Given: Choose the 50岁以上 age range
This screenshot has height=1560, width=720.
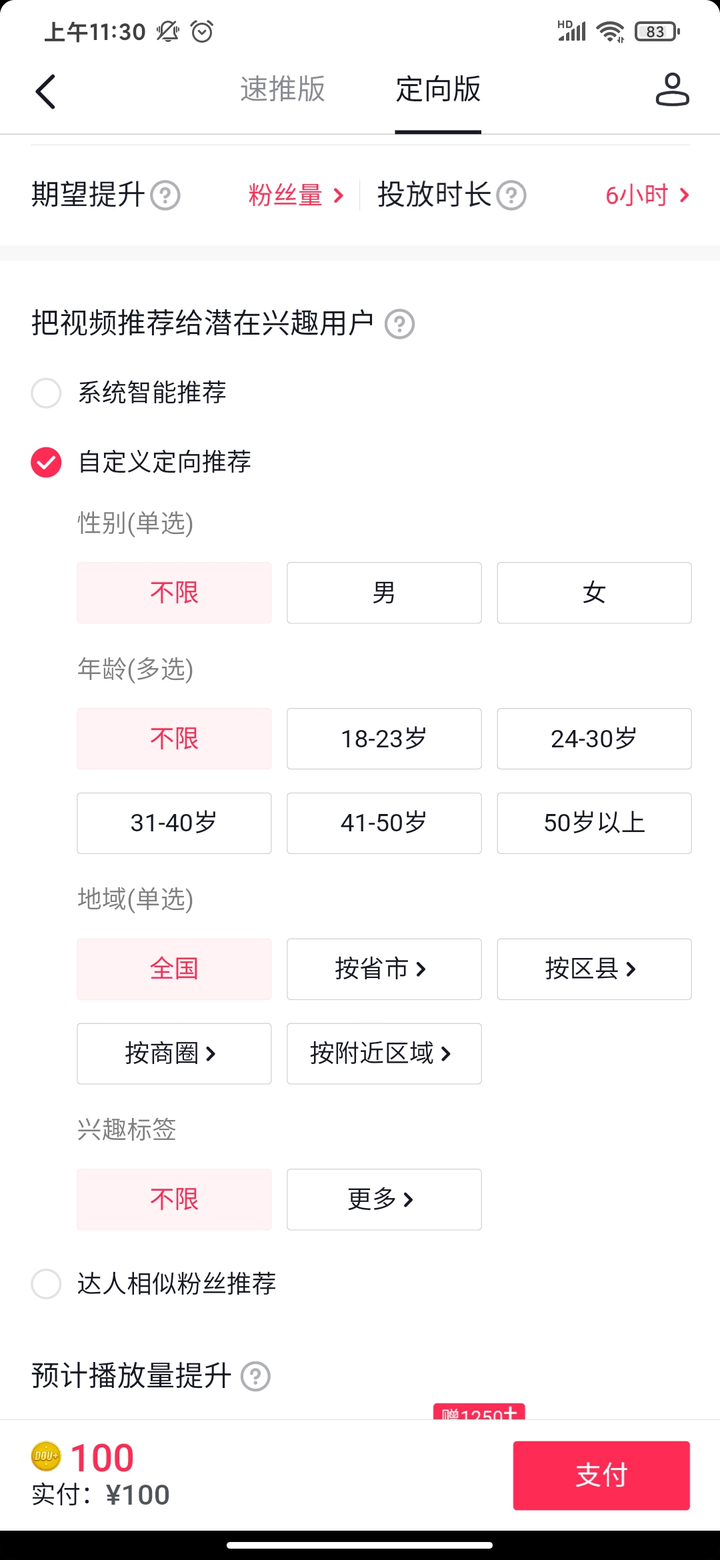Looking at the screenshot, I should [x=594, y=823].
